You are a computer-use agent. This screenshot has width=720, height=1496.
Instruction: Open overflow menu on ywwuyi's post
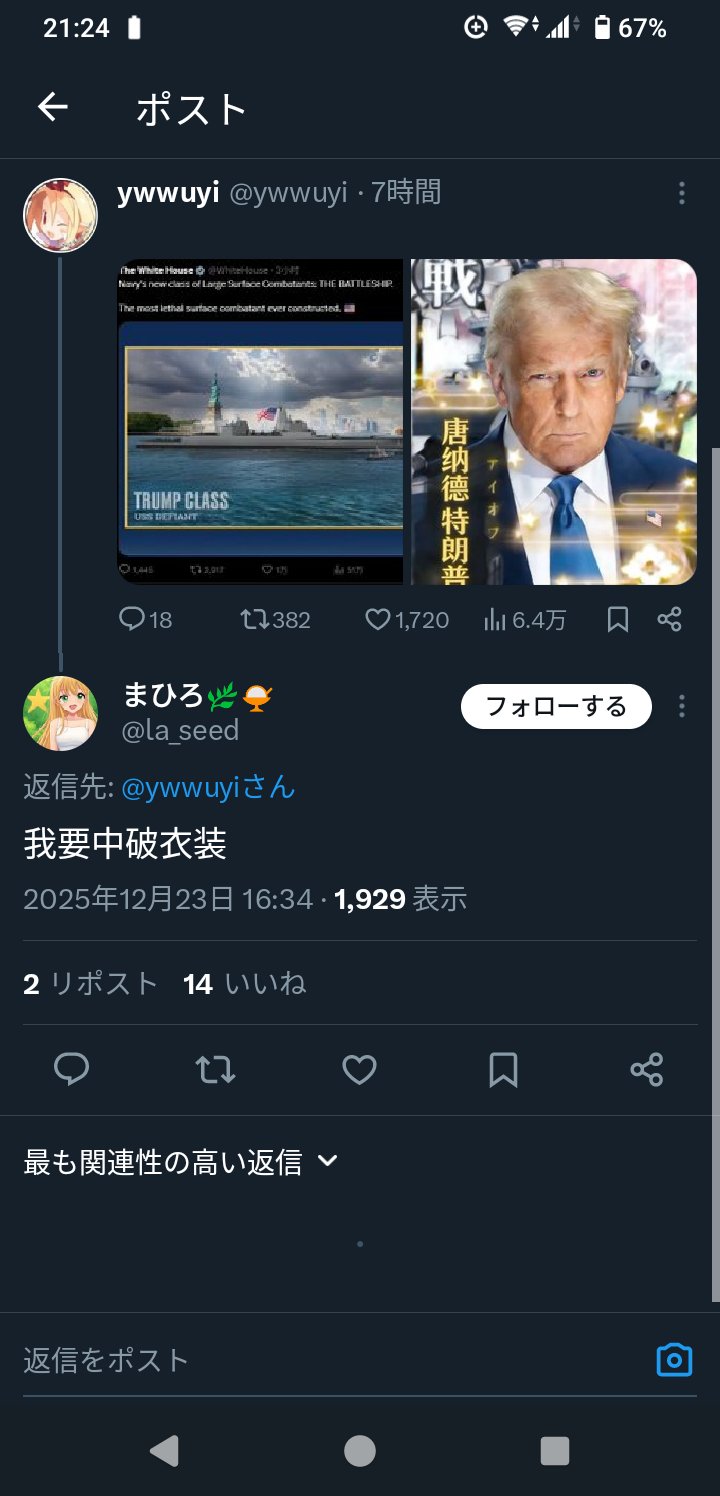point(681,193)
